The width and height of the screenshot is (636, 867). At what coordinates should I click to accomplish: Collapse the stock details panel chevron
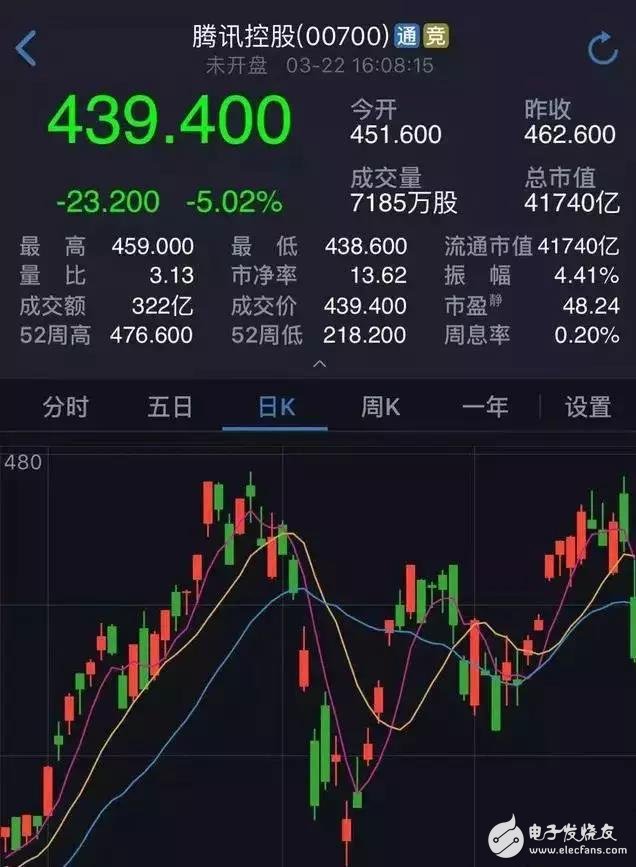tap(319, 365)
